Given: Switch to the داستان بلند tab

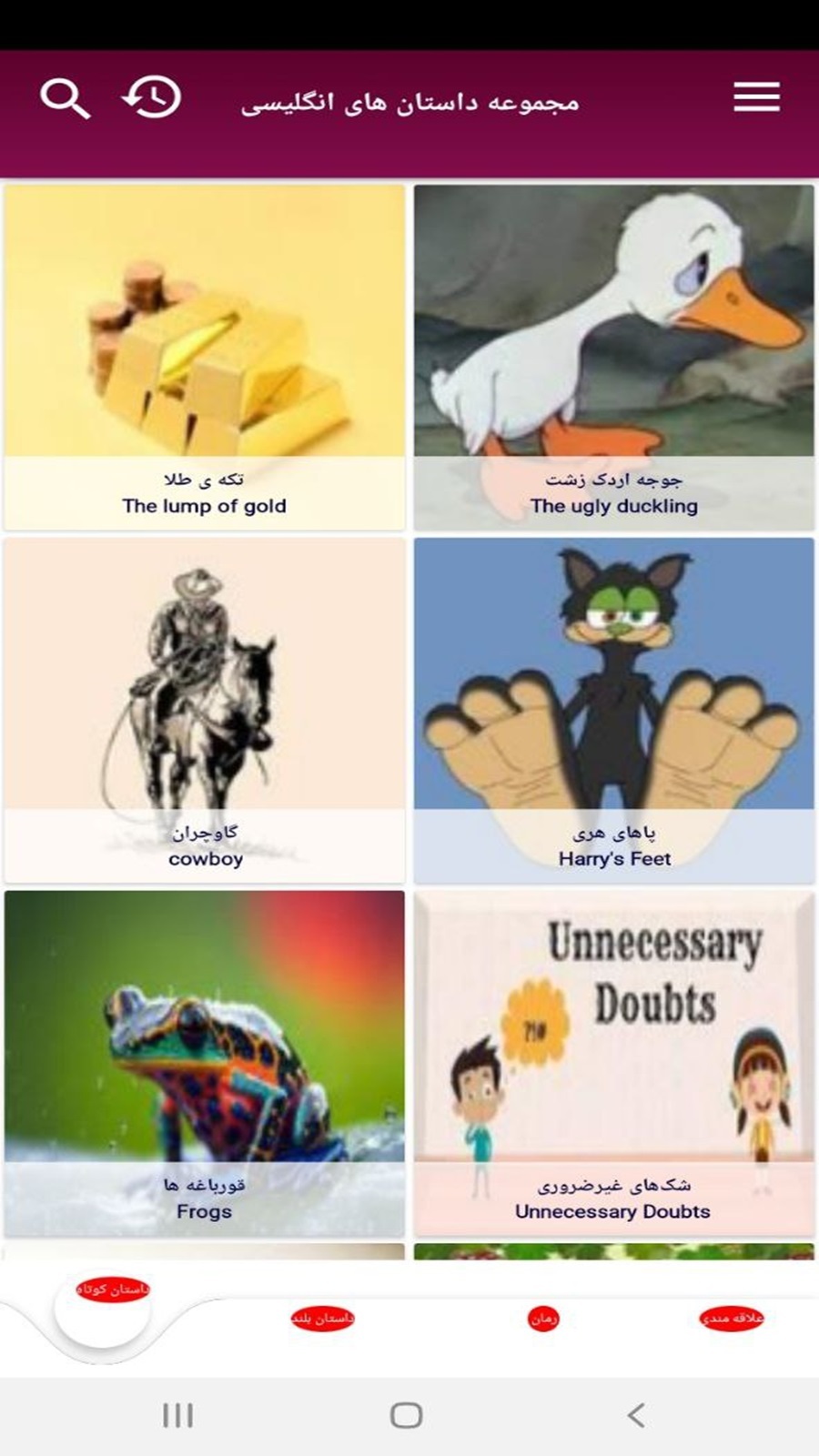Looking at the screenshot, I should 322,1318.
